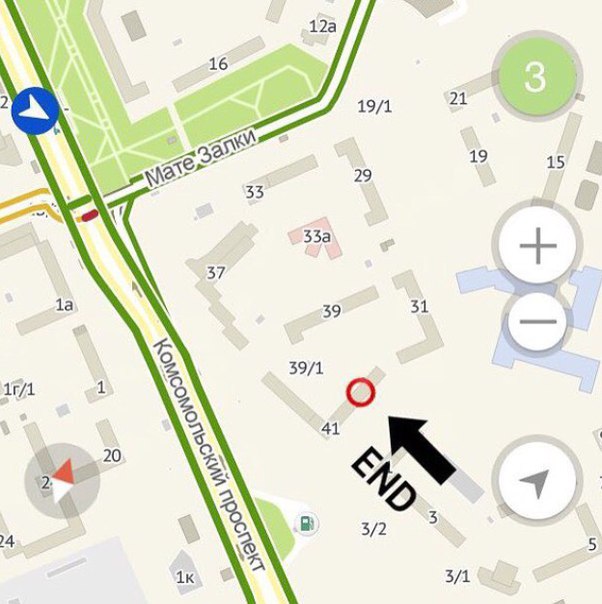Zoom out of the map

click(x=538, y=322)
